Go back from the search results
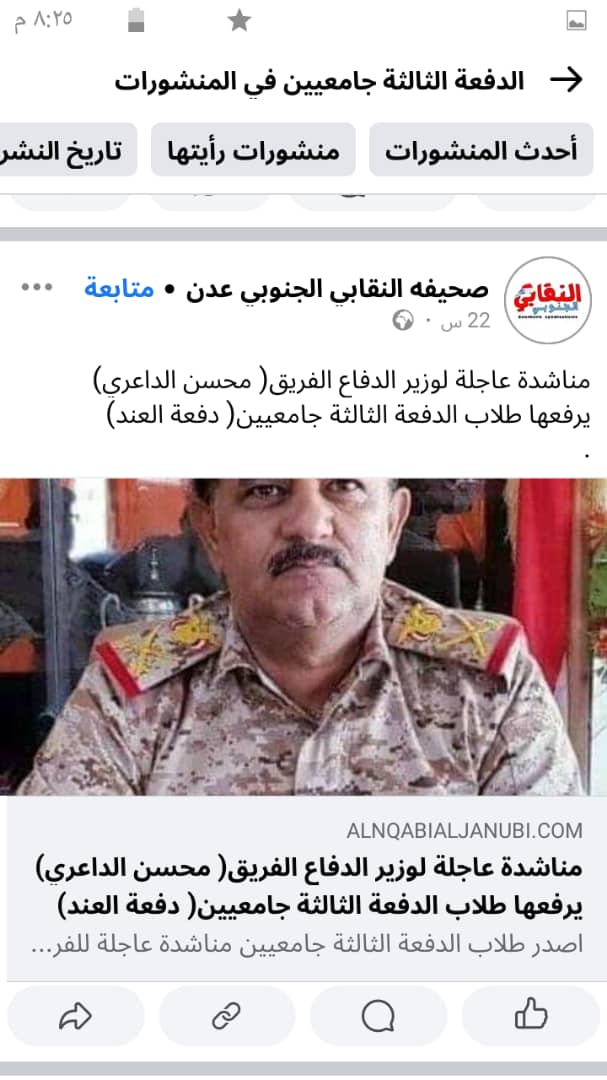This screenshot has width=607, height=1080. 568,81
